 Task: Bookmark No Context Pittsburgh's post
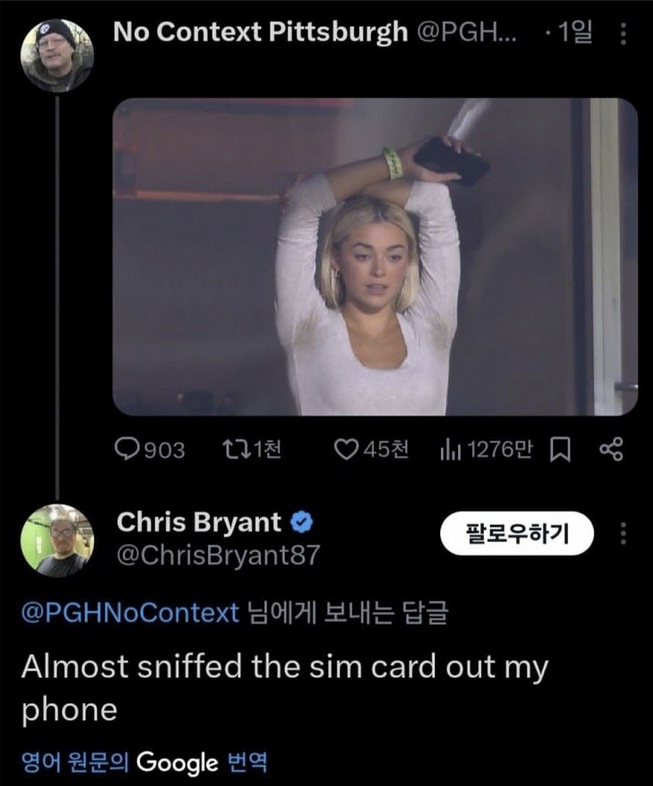[561, 450]
